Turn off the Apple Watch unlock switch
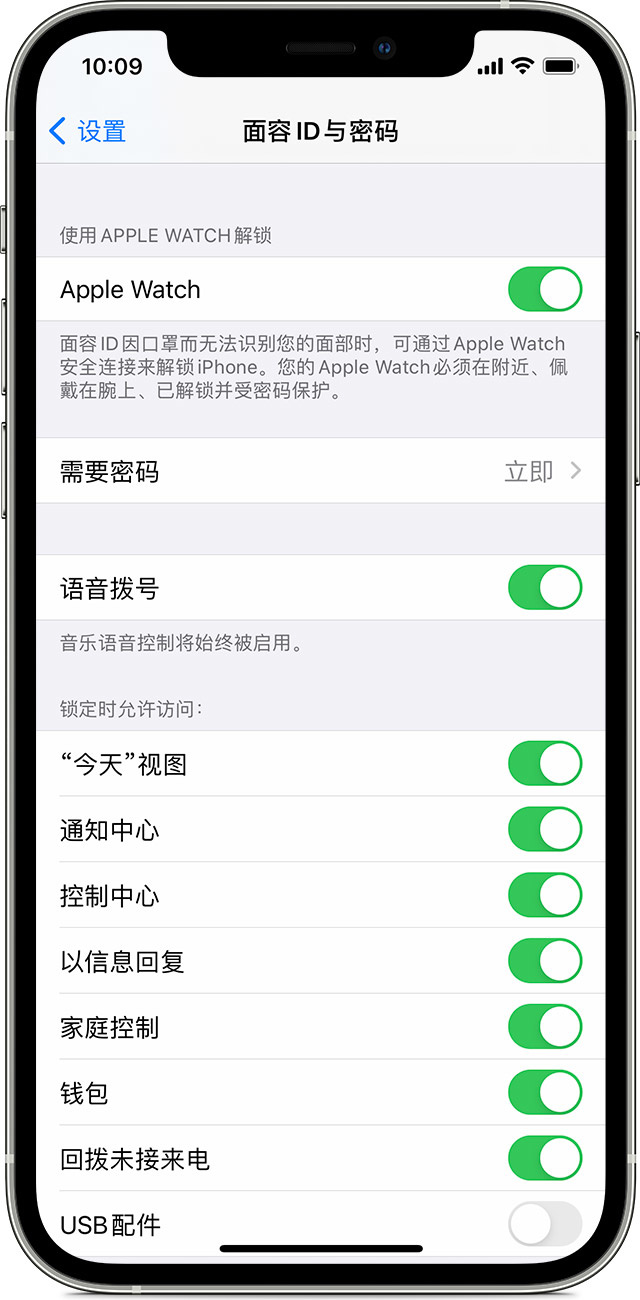The image size is (640, 1300). click(544, 290)
